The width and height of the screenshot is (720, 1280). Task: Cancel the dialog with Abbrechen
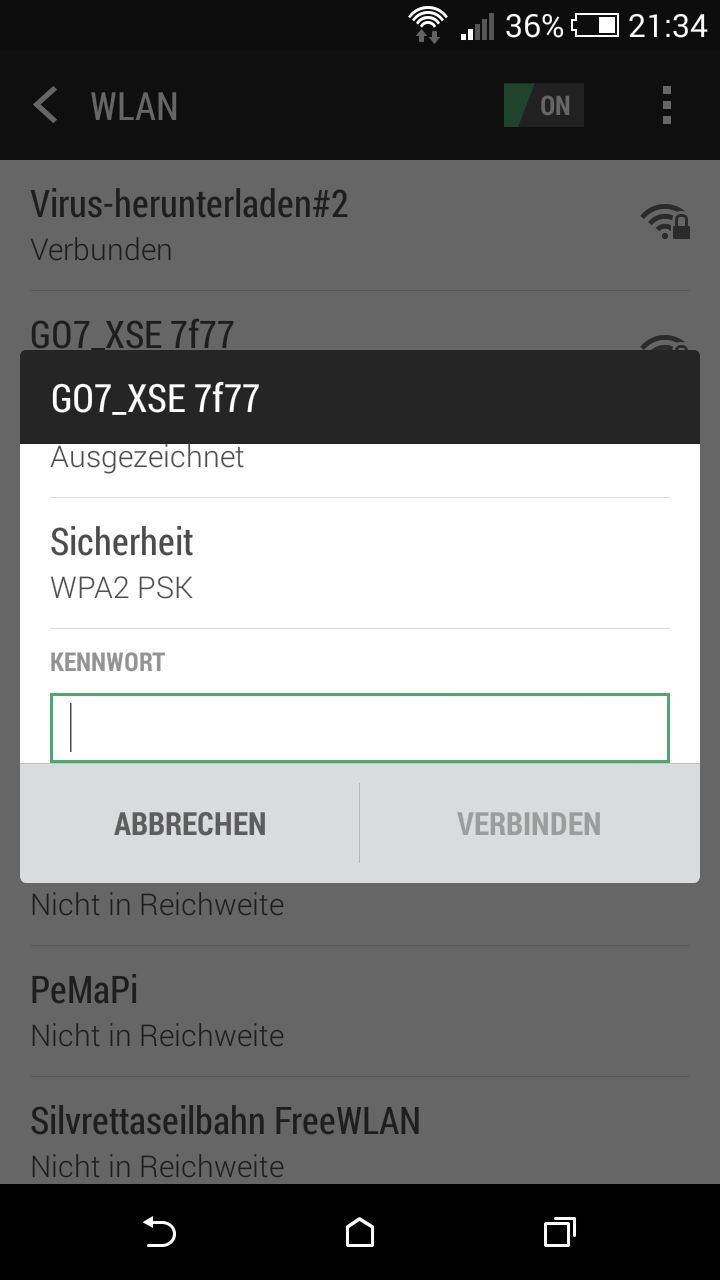pos(190,823)
